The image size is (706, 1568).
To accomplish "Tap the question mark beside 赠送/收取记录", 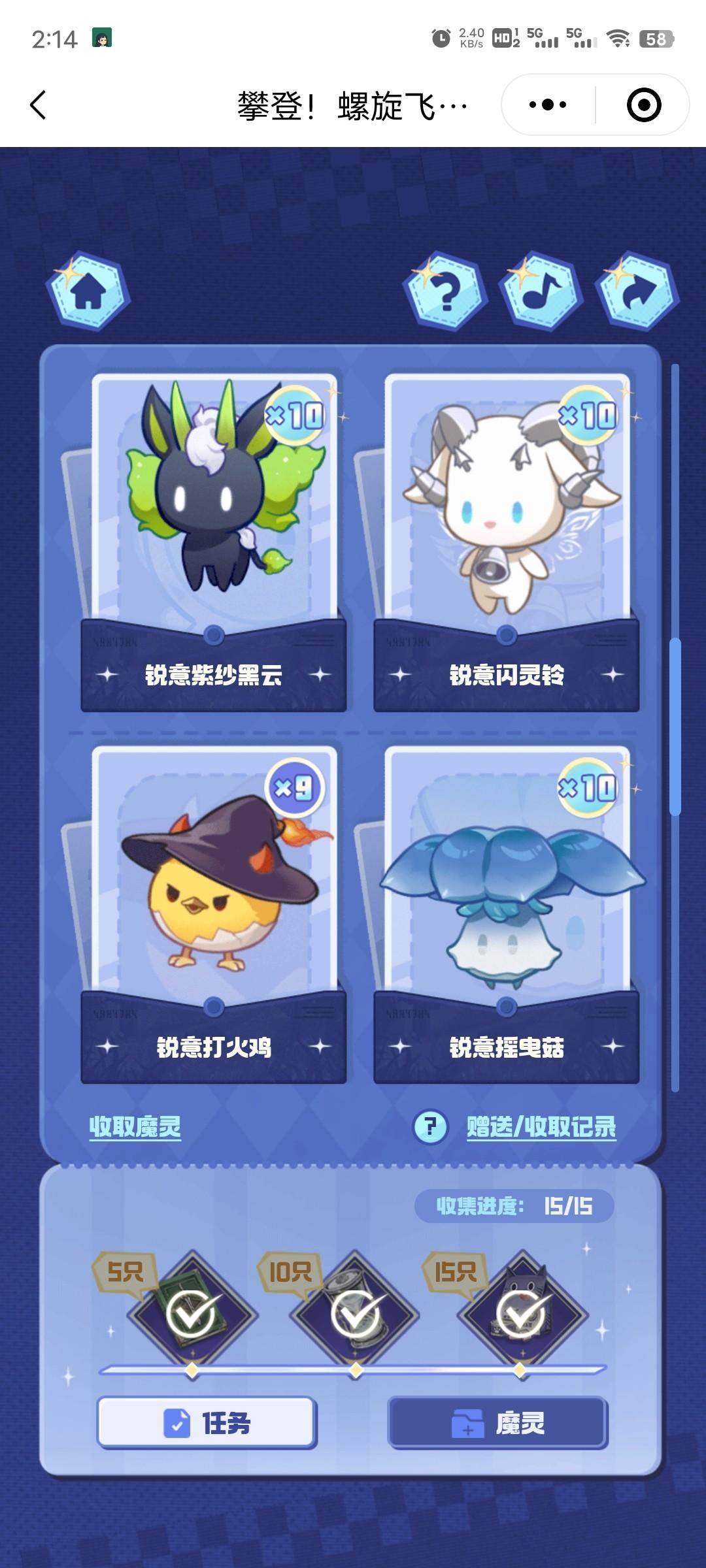I will pos(430,1126).
